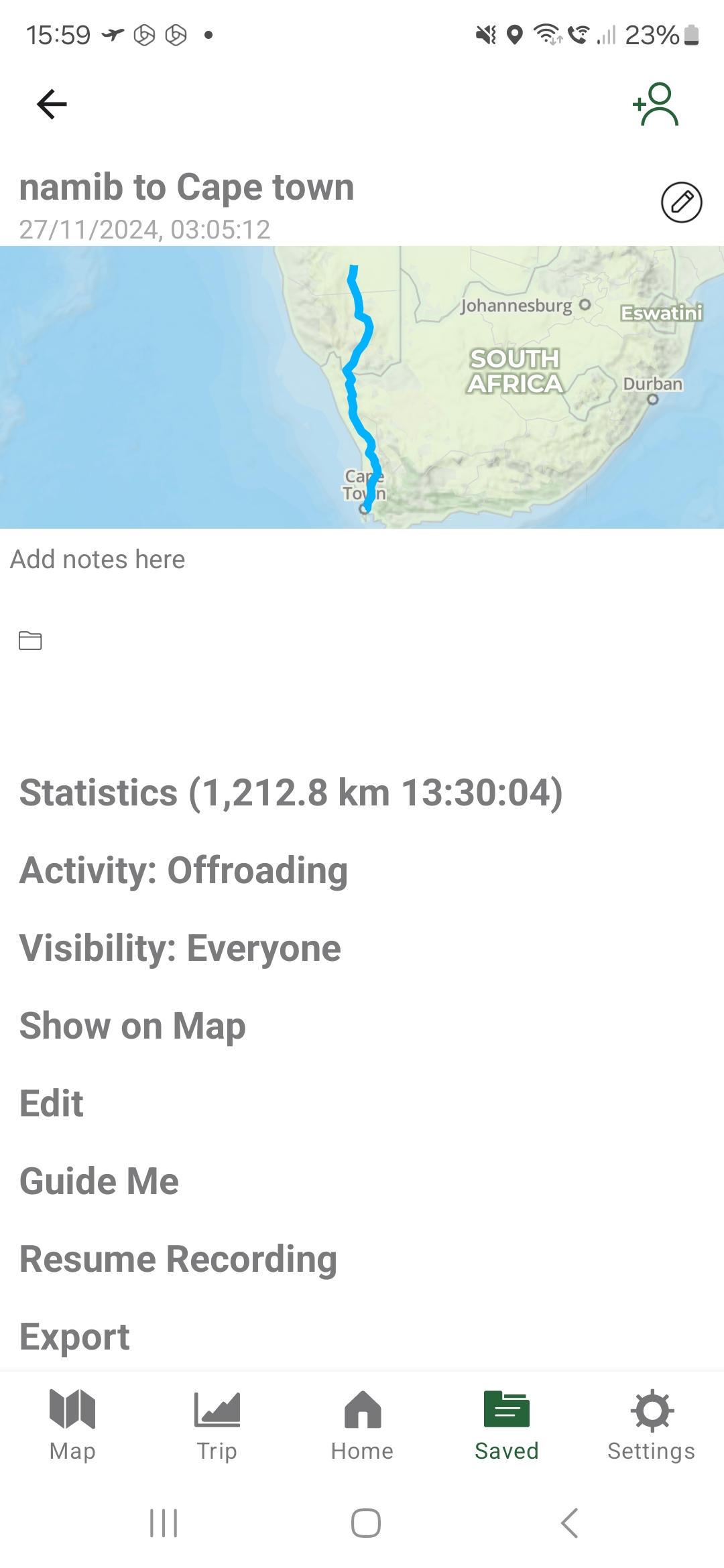Tap the system recent apps button
The image size is (724, 1568).
[x=164, y=1523]
